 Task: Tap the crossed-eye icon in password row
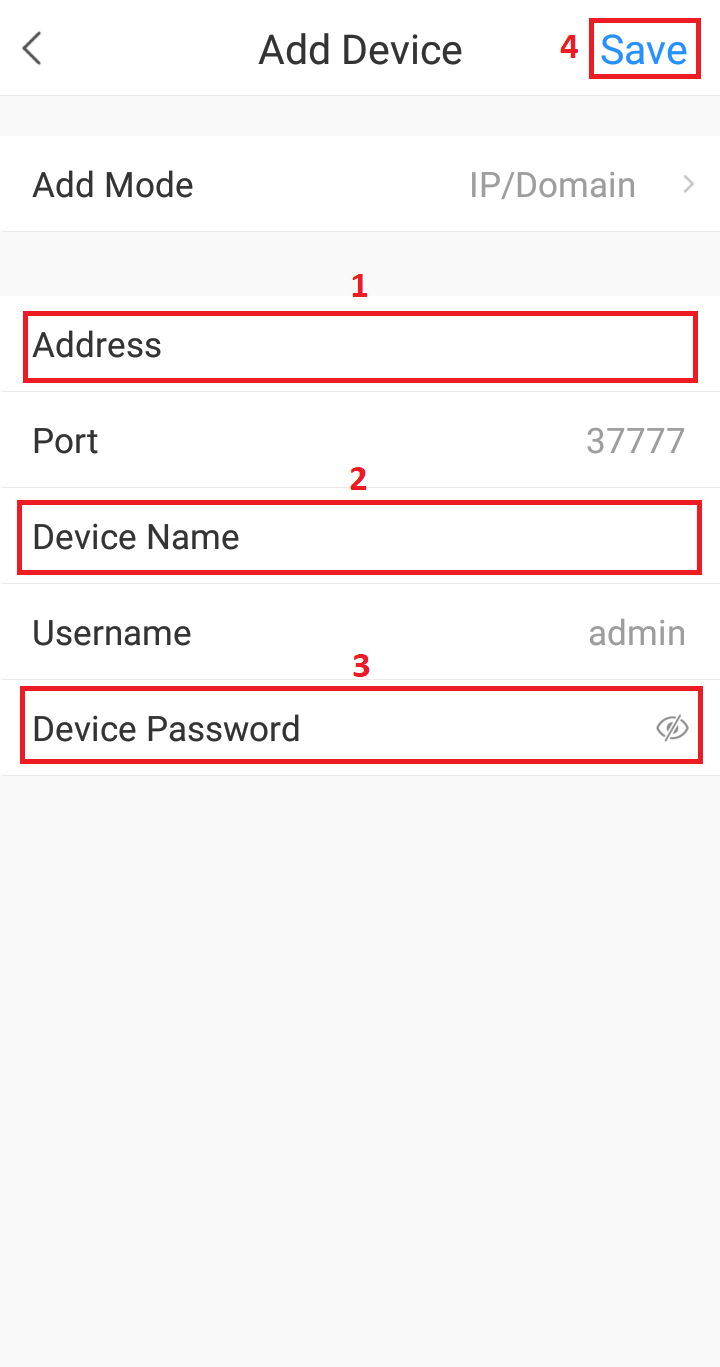click(x=672, y=728)
